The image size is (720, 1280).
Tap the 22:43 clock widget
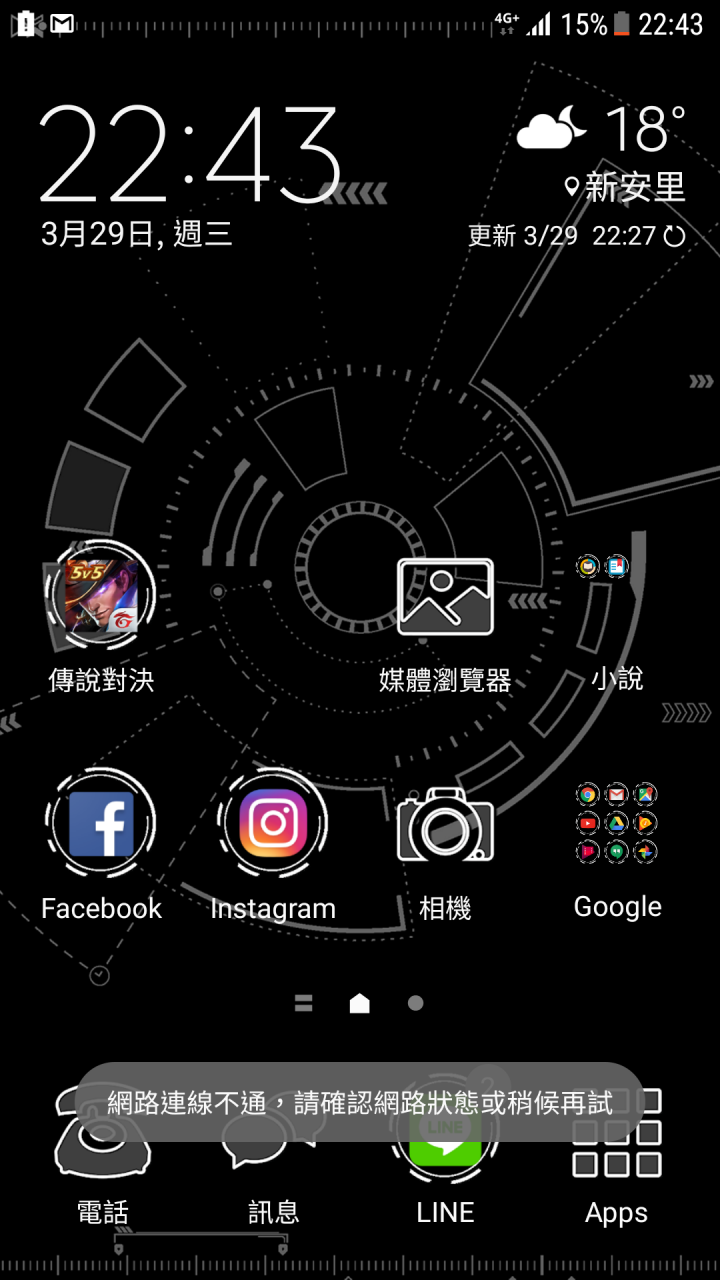coord(190,155)
